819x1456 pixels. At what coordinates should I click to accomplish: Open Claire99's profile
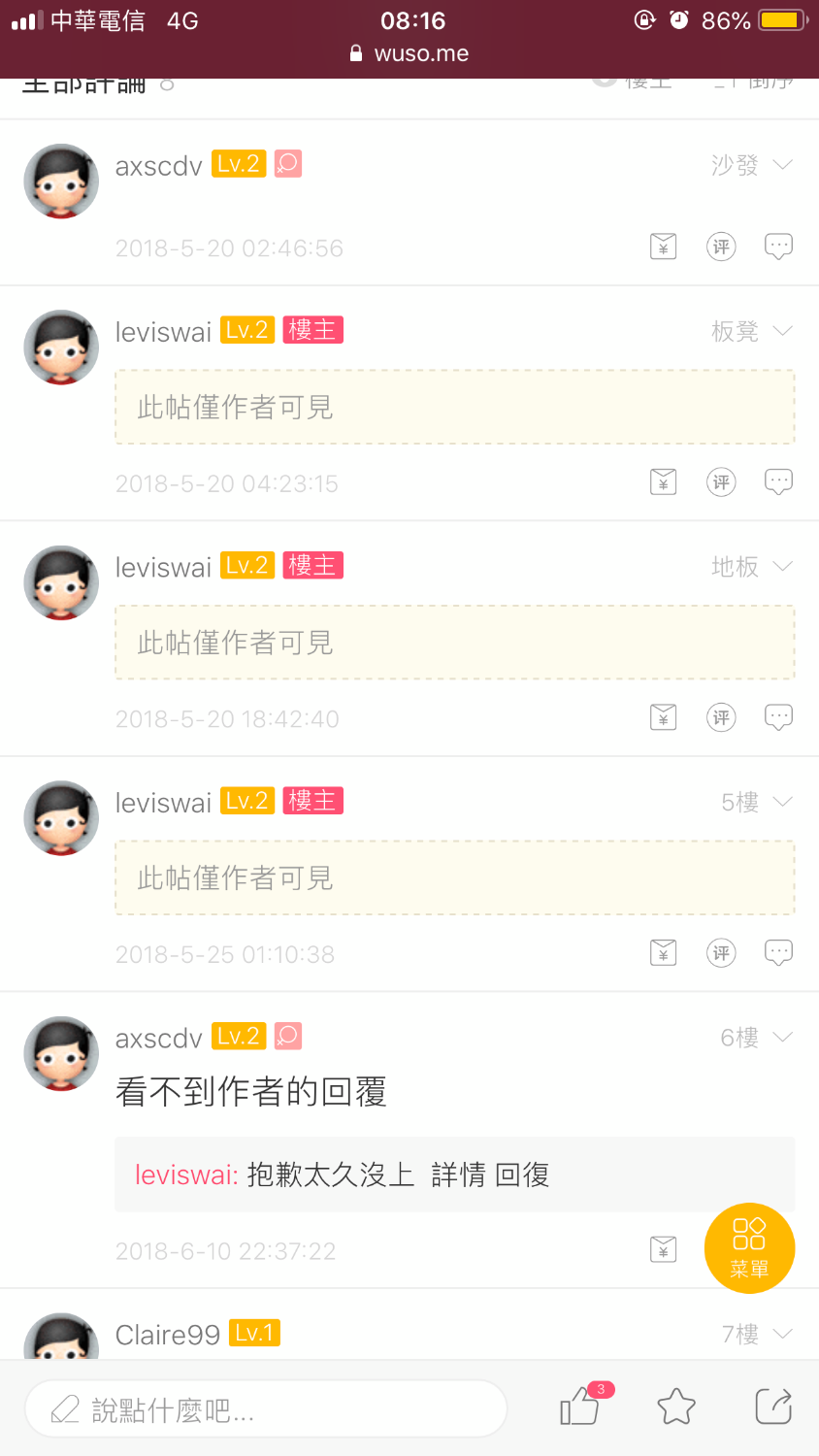(167, 1335)
